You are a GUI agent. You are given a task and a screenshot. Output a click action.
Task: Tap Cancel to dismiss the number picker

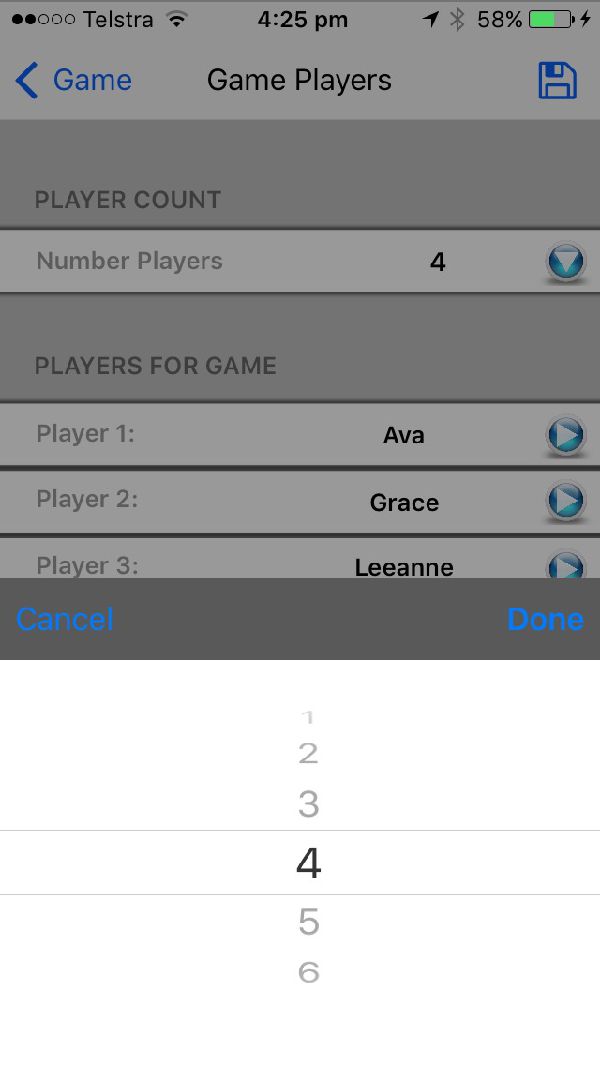click(65, 619)
